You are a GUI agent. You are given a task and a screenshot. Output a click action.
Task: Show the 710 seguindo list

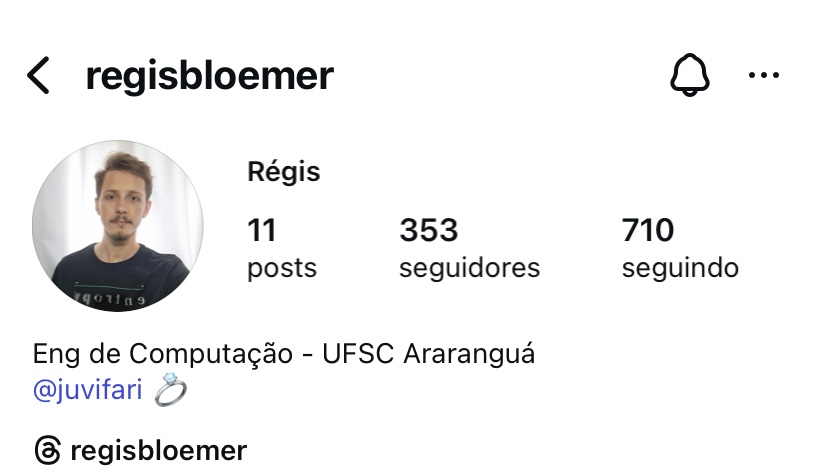(679, 248)
